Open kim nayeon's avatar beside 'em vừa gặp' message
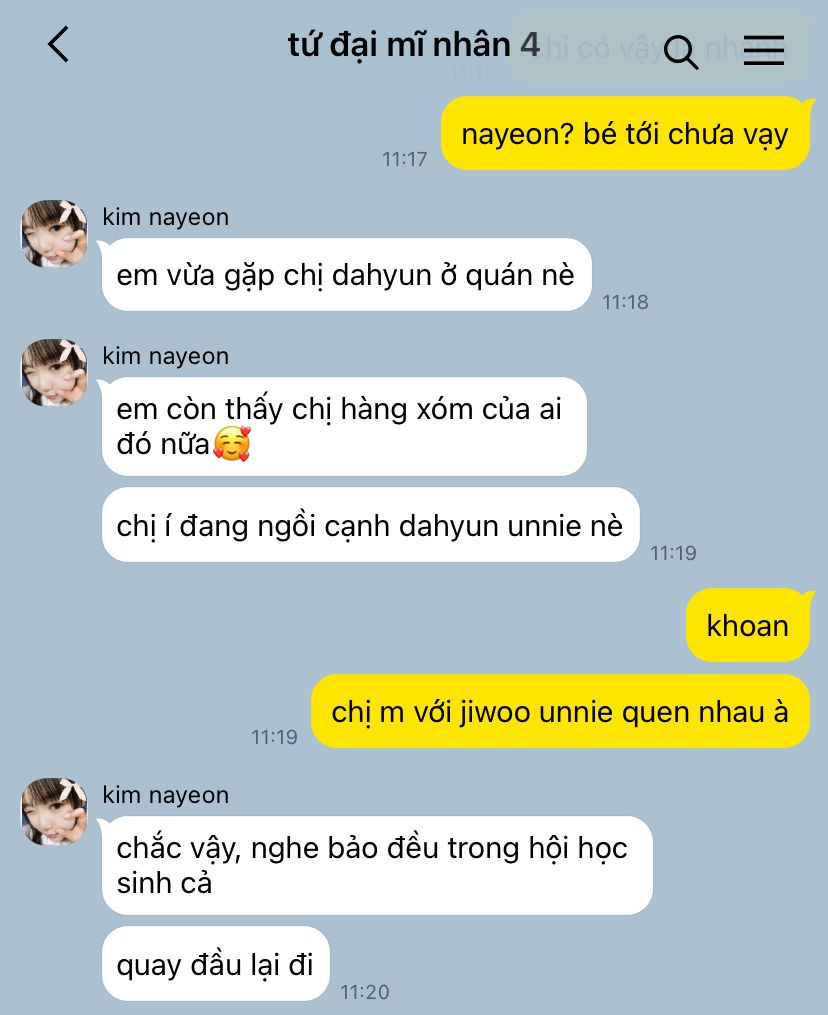Screen dimensions: 828x1015 [55, 234]
